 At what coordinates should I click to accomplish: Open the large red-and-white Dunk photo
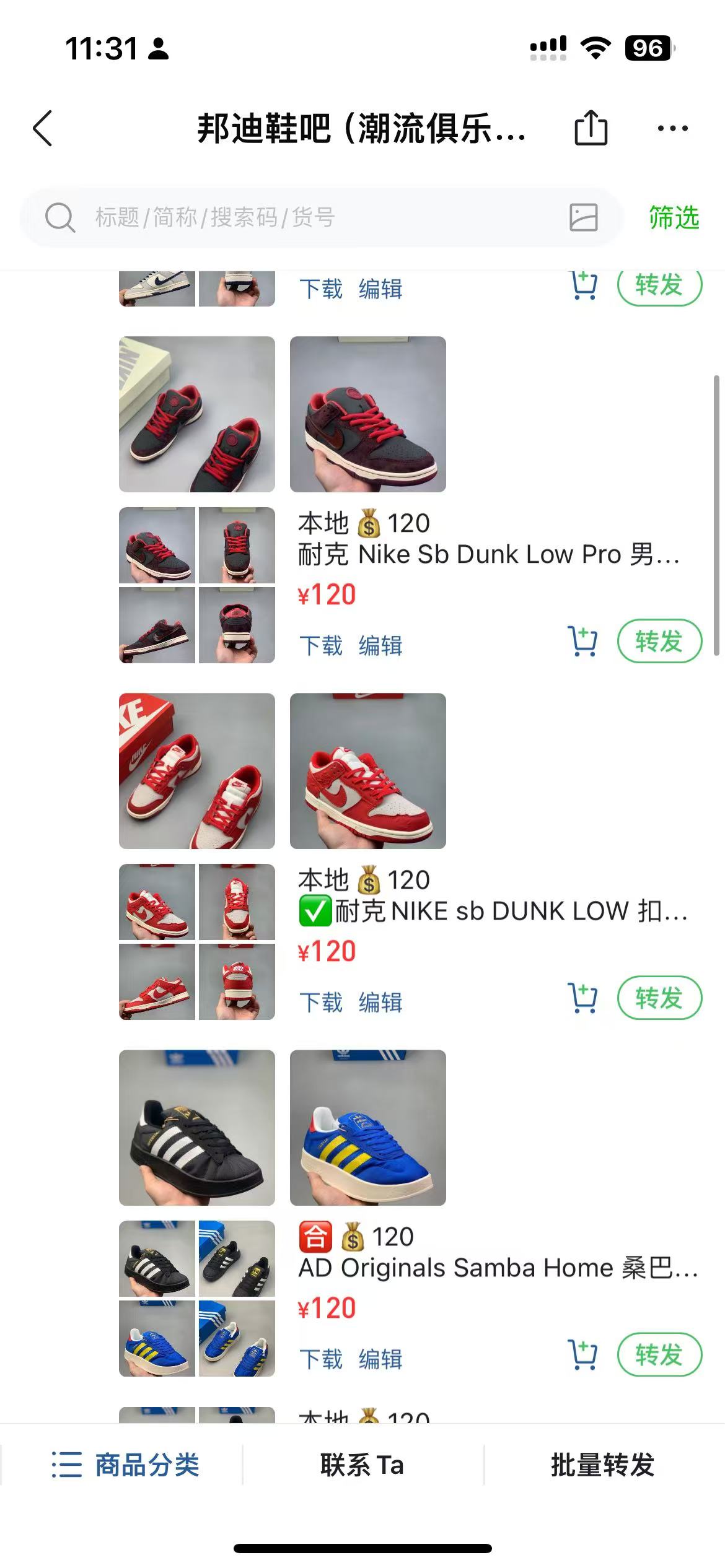point(197,771)
